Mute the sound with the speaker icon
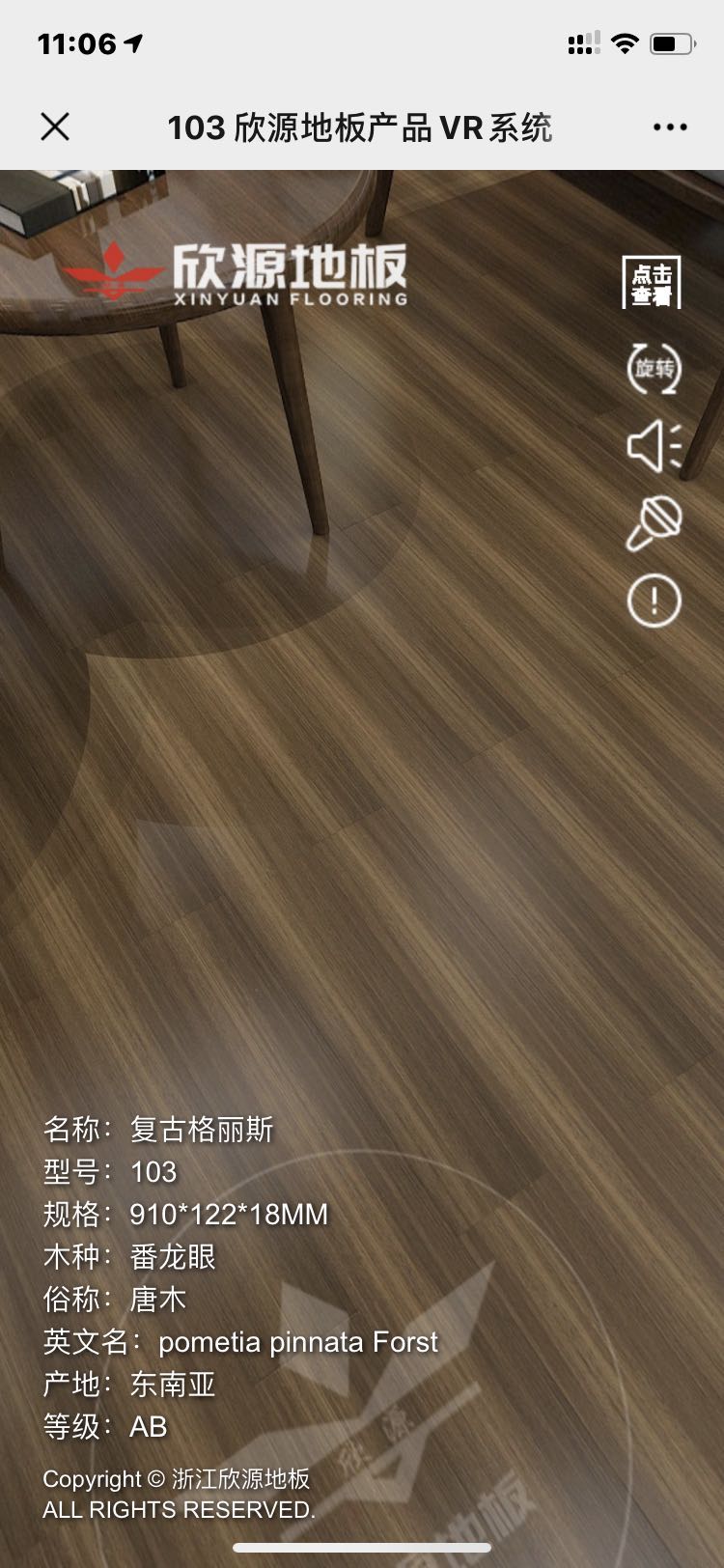Image resolution: width=724 pixels, height=1568 pixels. point(654,446)
